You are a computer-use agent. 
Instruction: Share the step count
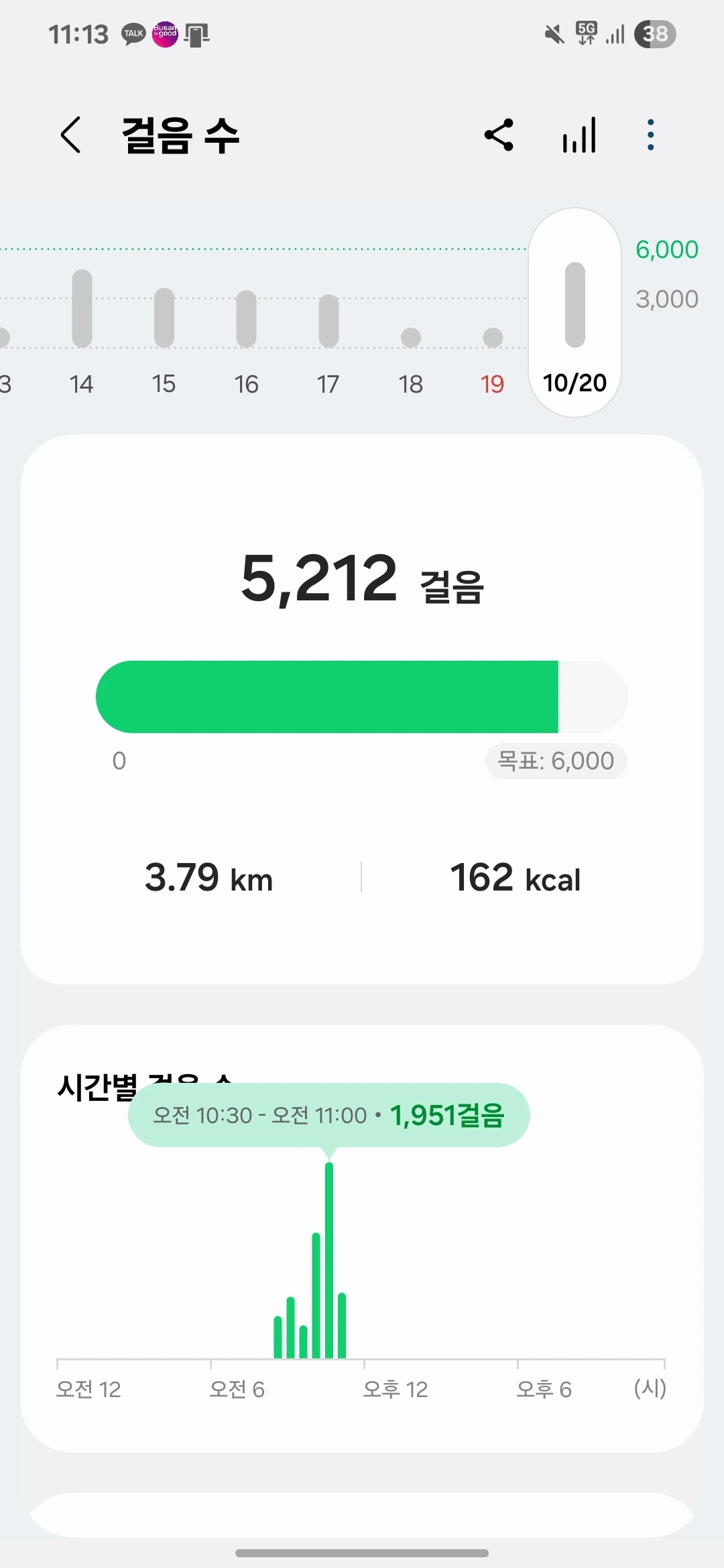pyautogui.click(x=499, y=135)
